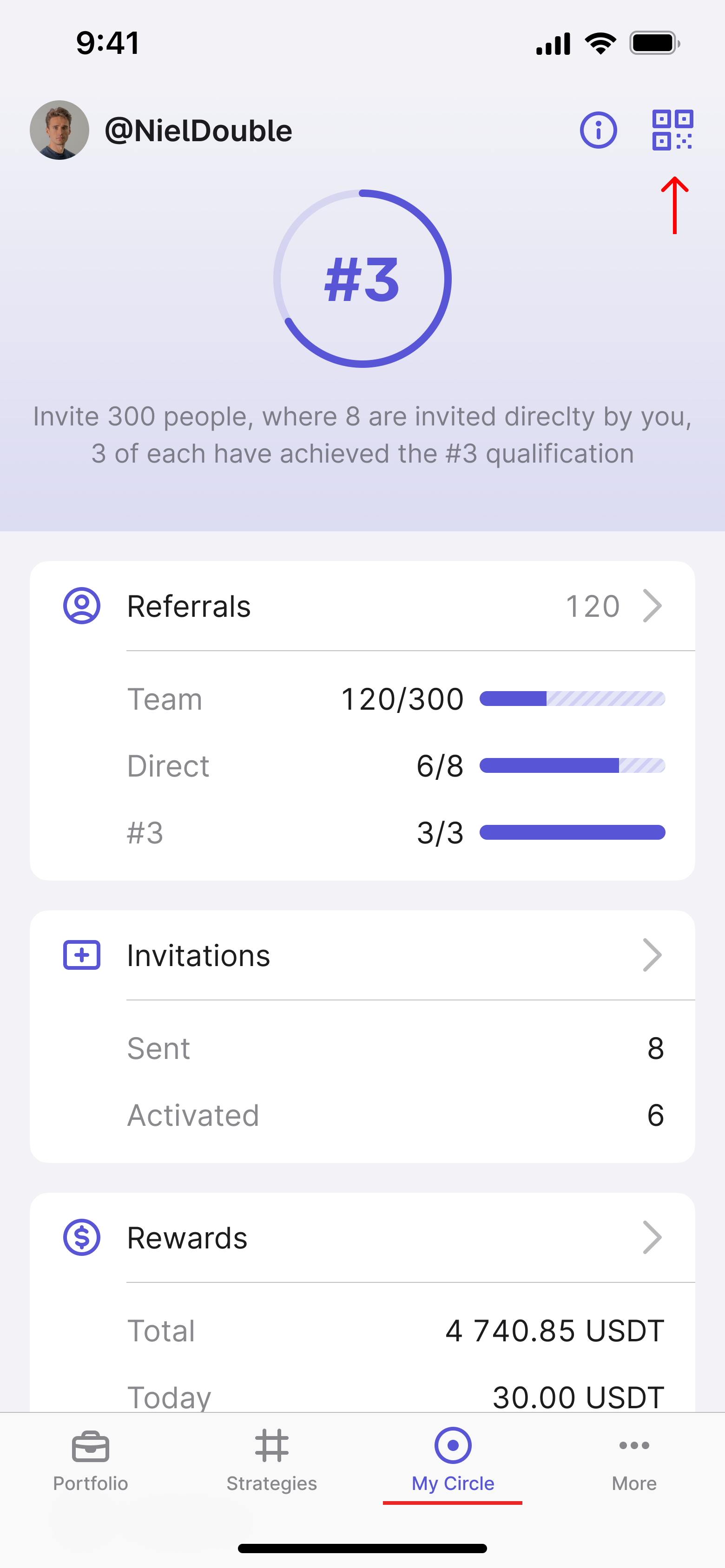Open the QR code icon
The image size is (725, 1568).
point(672,130)
